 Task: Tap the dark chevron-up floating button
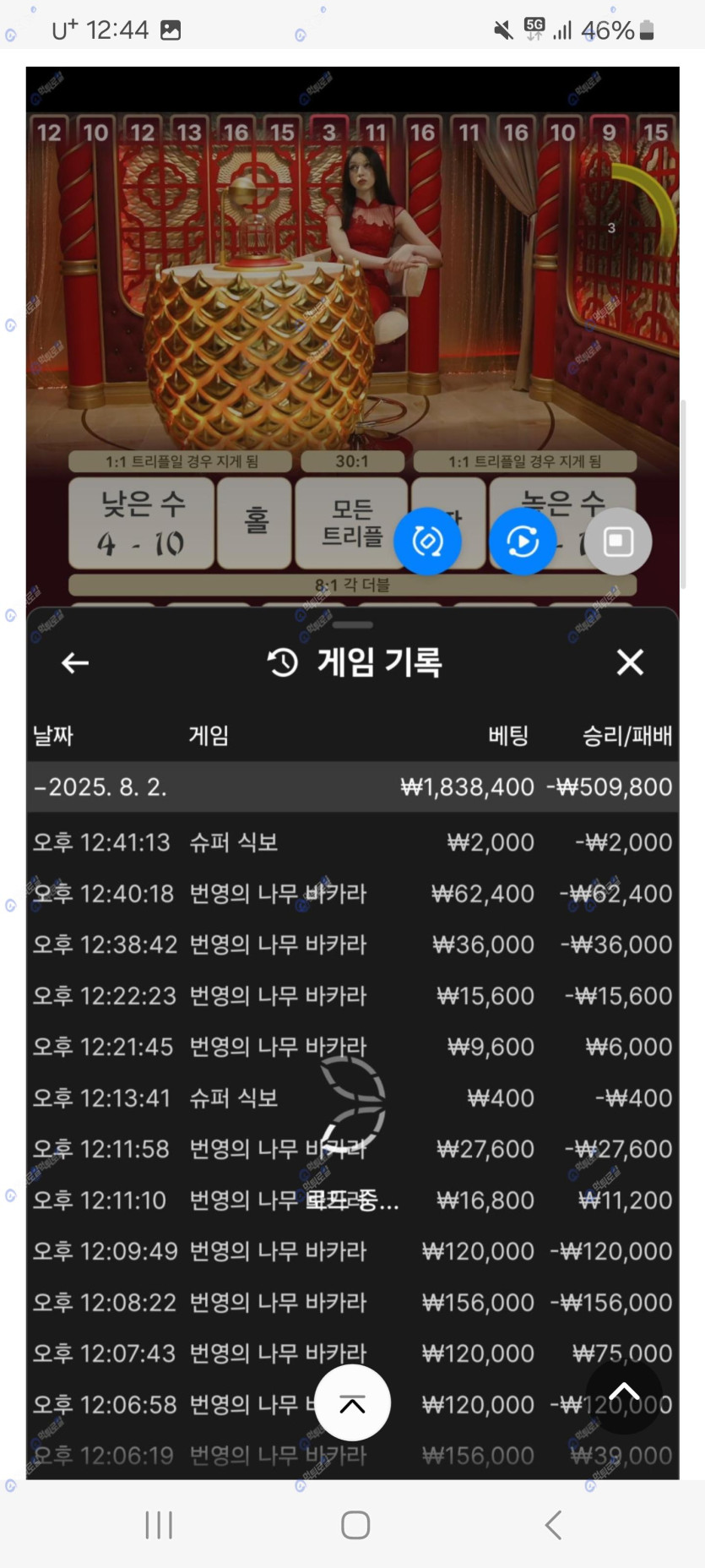click(624, 1394)
